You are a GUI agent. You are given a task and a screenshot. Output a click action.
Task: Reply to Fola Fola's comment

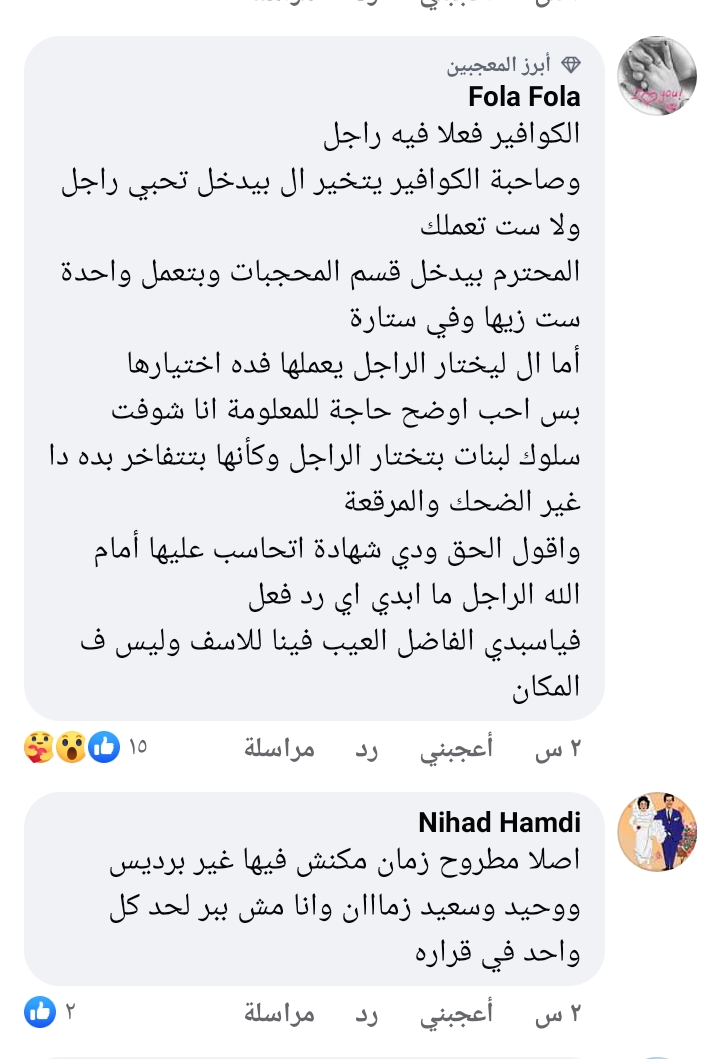pyautogui.click(x=367, y=748)
